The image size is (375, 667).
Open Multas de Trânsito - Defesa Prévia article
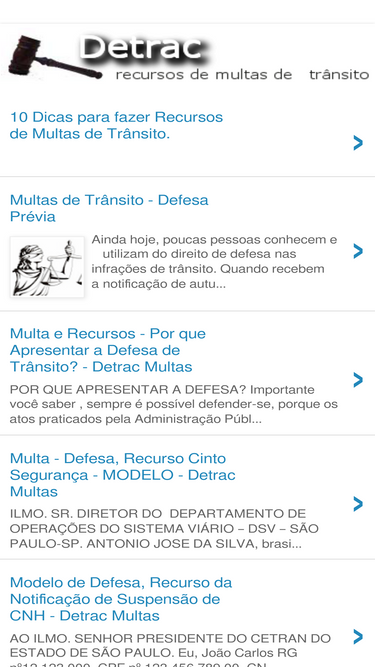(x=188, y=244)
